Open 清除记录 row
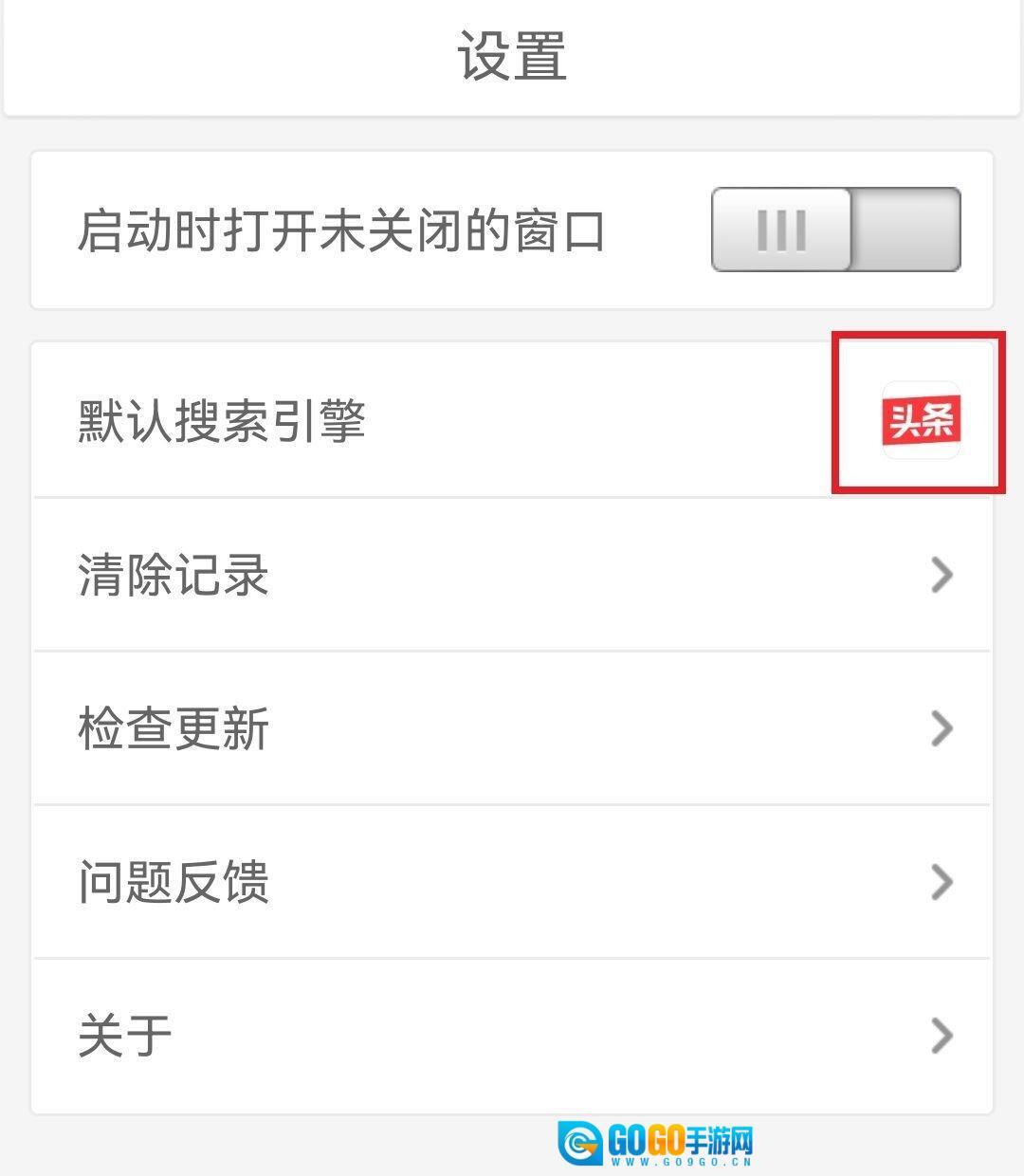 (x=512, y=575)
